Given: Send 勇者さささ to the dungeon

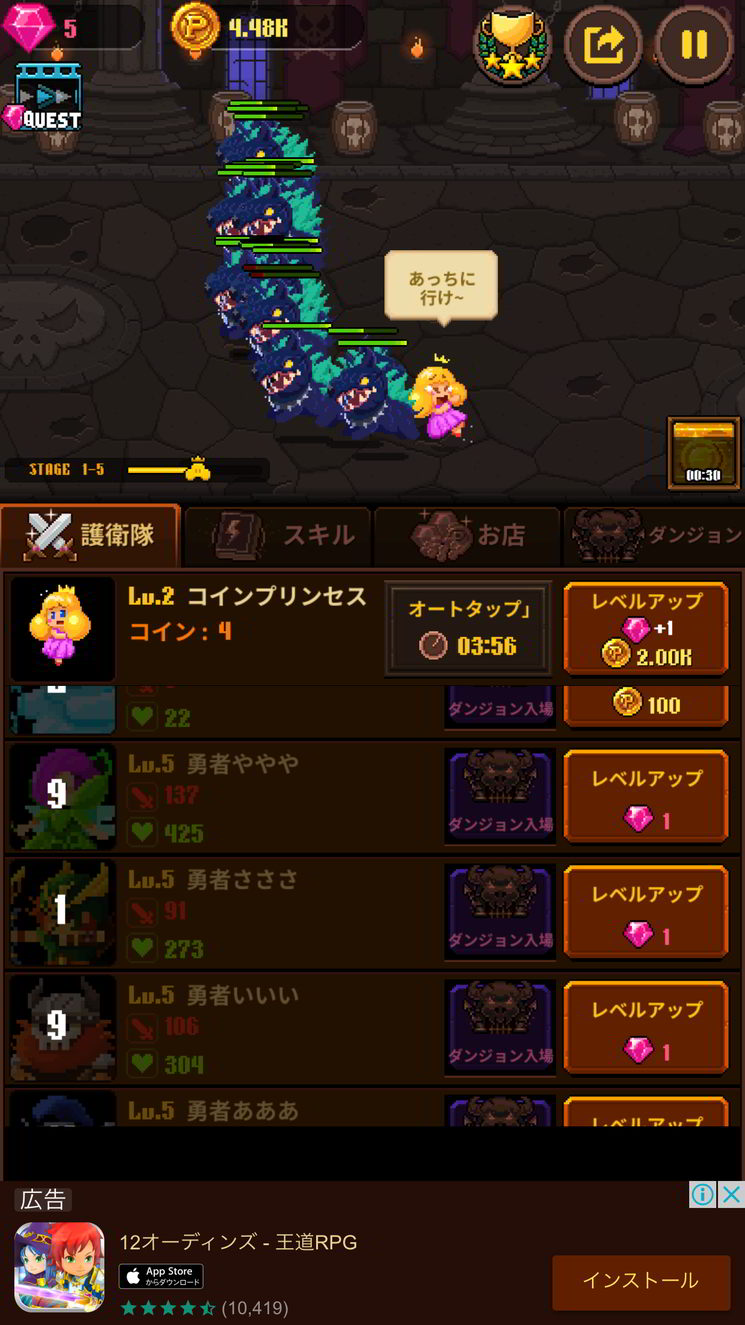Looking at the screenshot, I should (x=500, y=912).
